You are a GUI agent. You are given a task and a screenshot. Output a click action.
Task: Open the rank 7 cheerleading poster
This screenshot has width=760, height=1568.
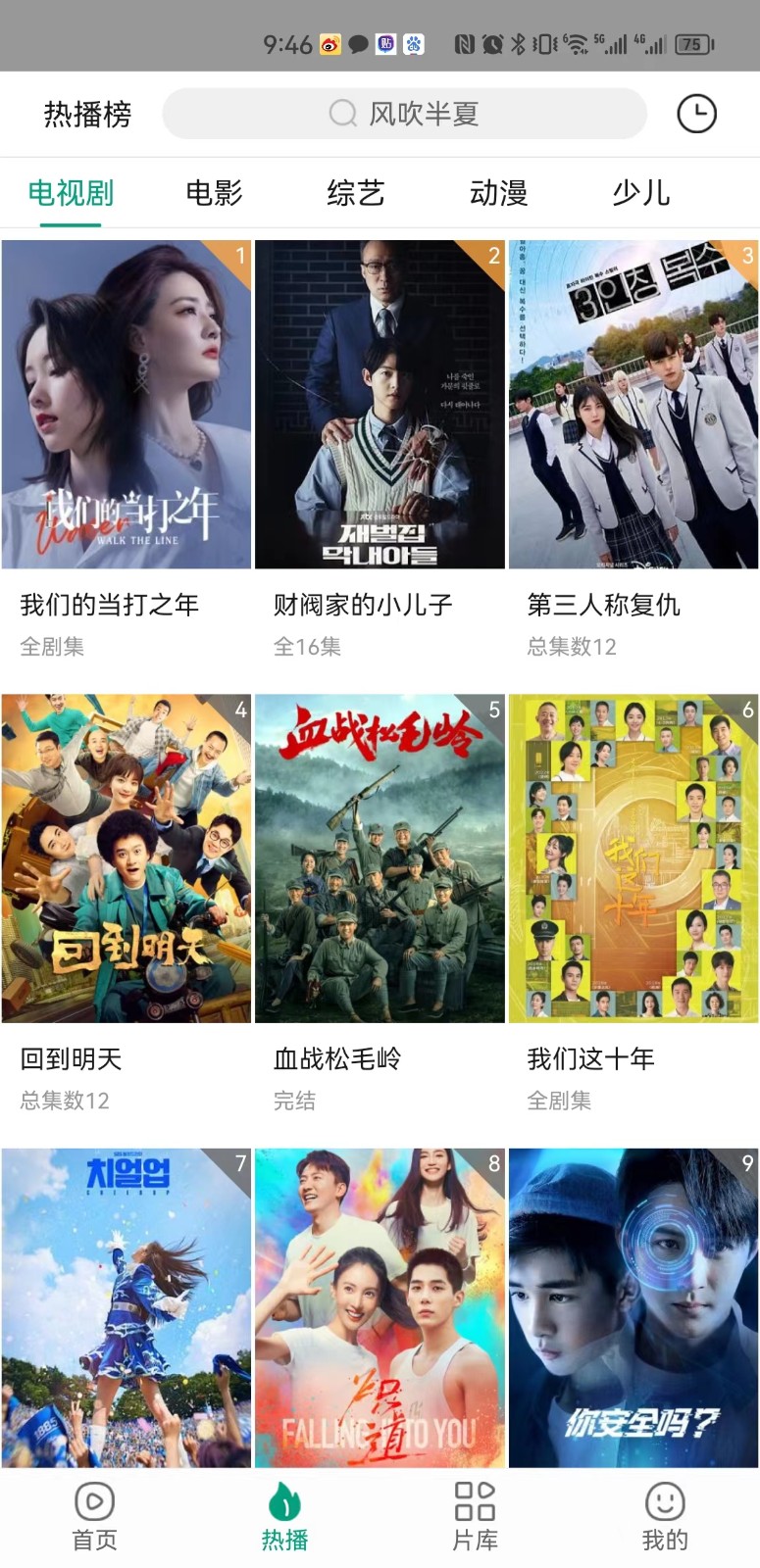click(127, 1307)
